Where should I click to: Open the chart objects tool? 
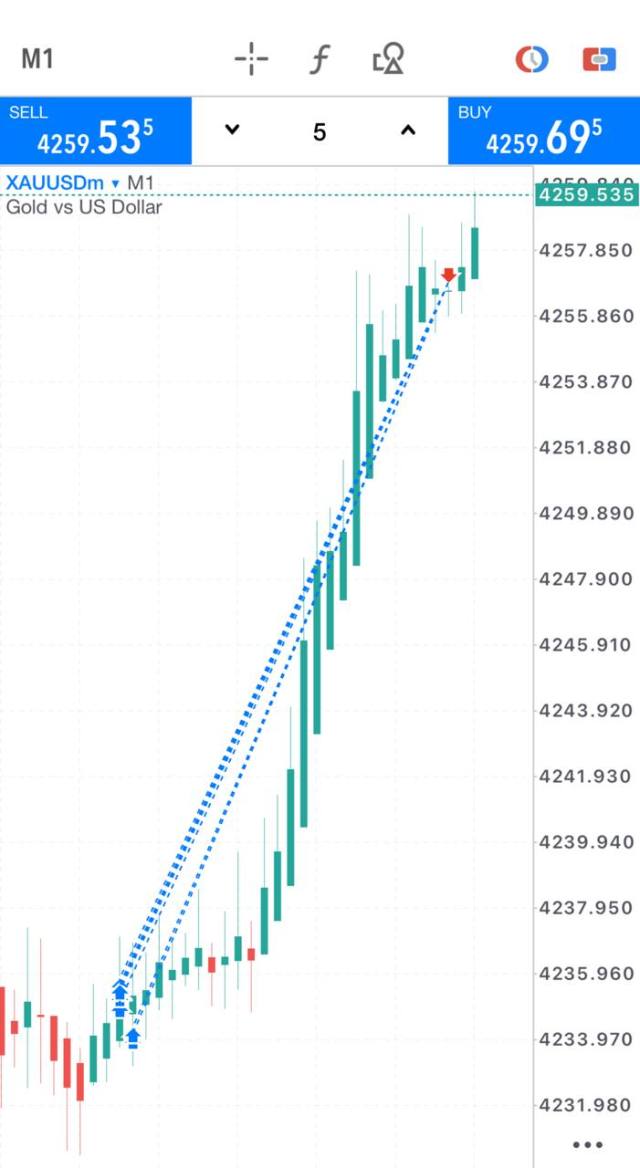388,60
